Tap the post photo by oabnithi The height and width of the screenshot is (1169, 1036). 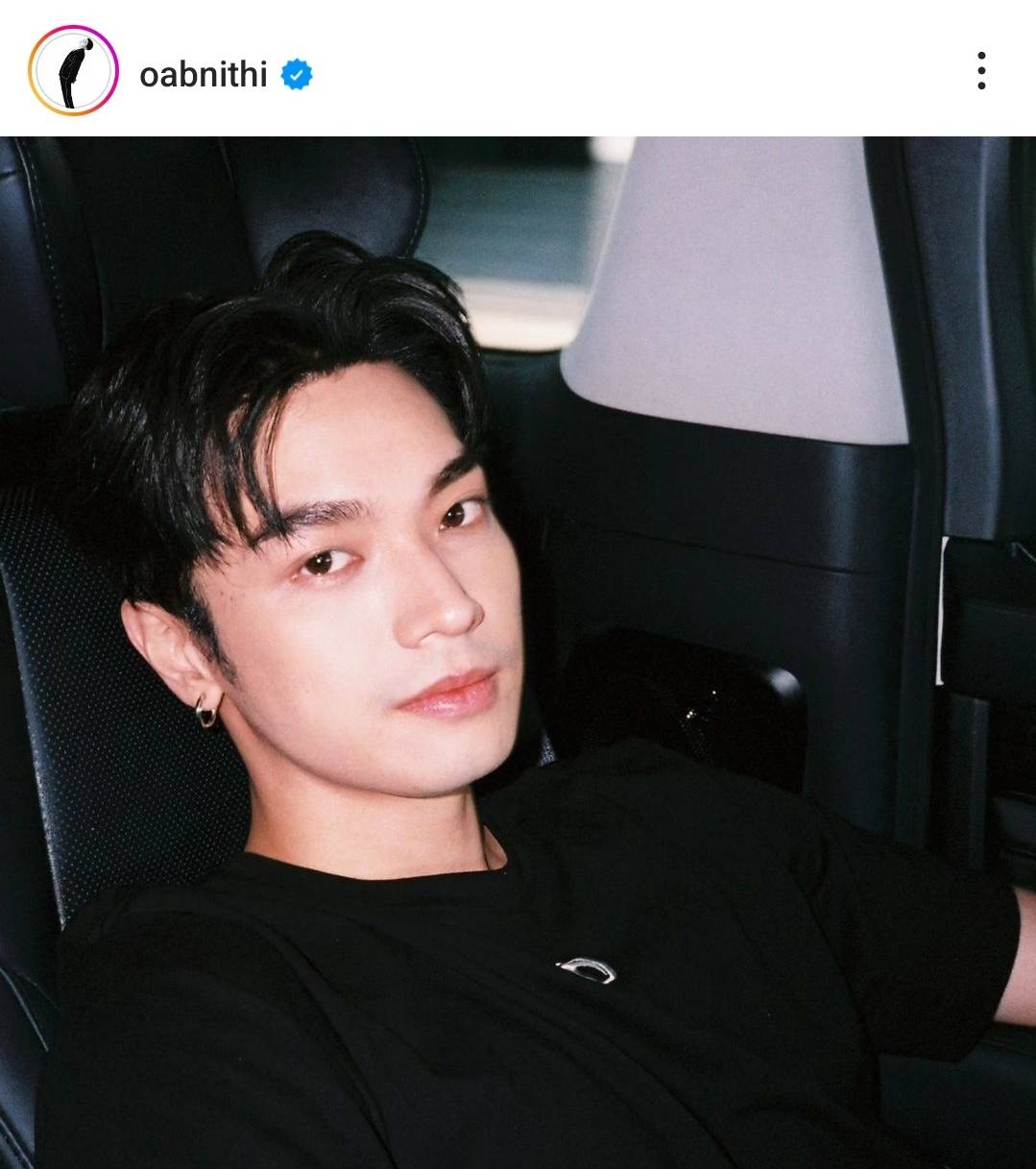point(518,653)
